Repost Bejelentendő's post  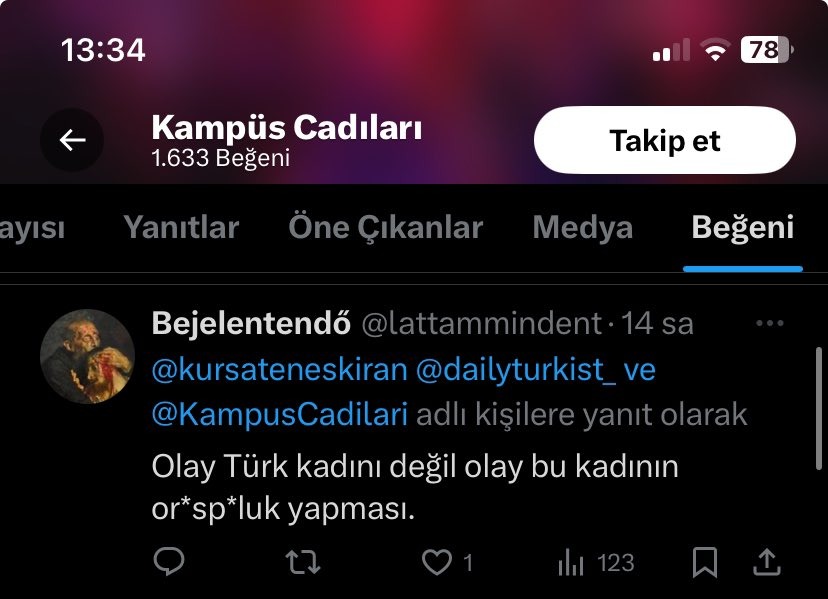coord(302,563)
